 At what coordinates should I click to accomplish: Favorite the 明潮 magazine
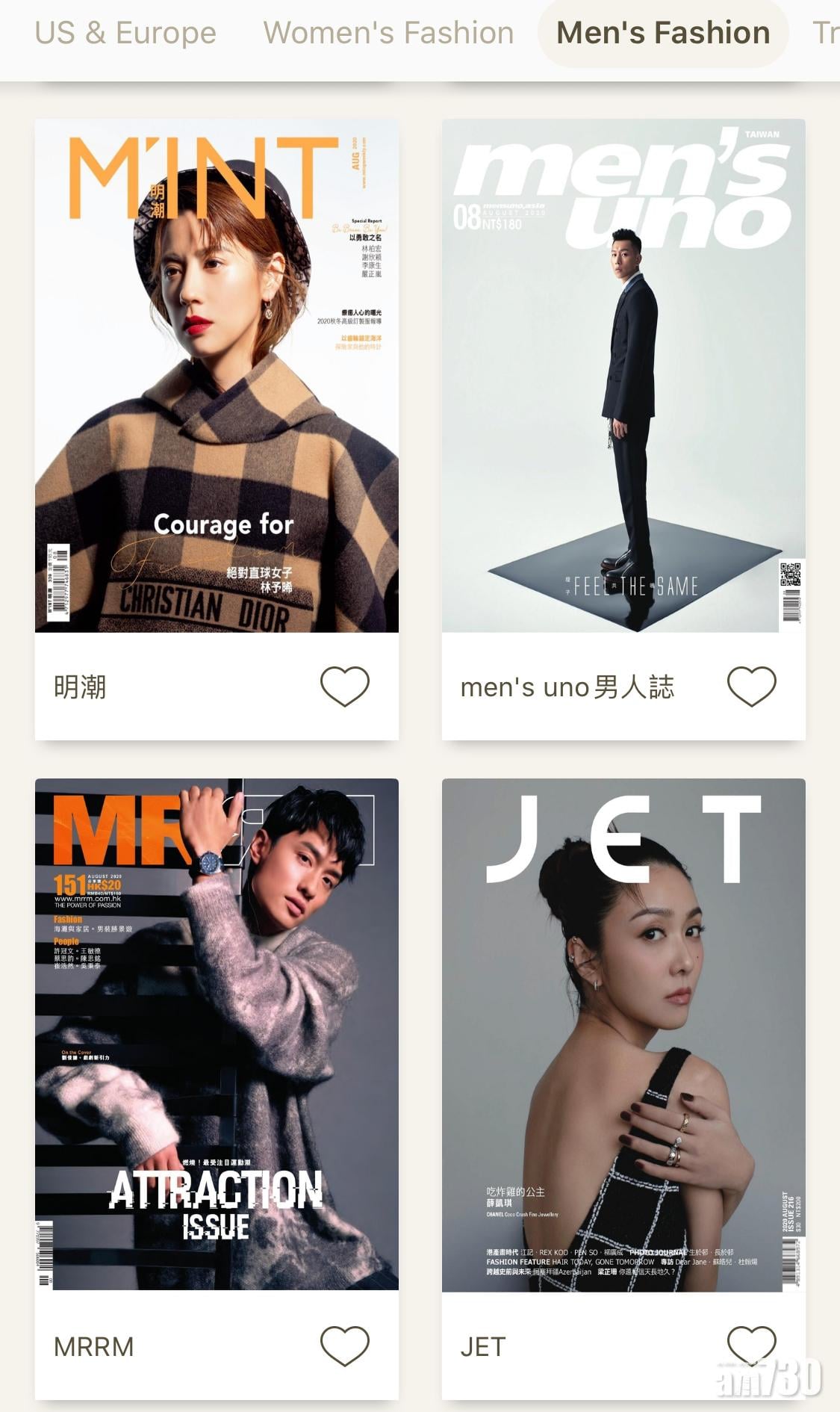[x=344, y=686]
